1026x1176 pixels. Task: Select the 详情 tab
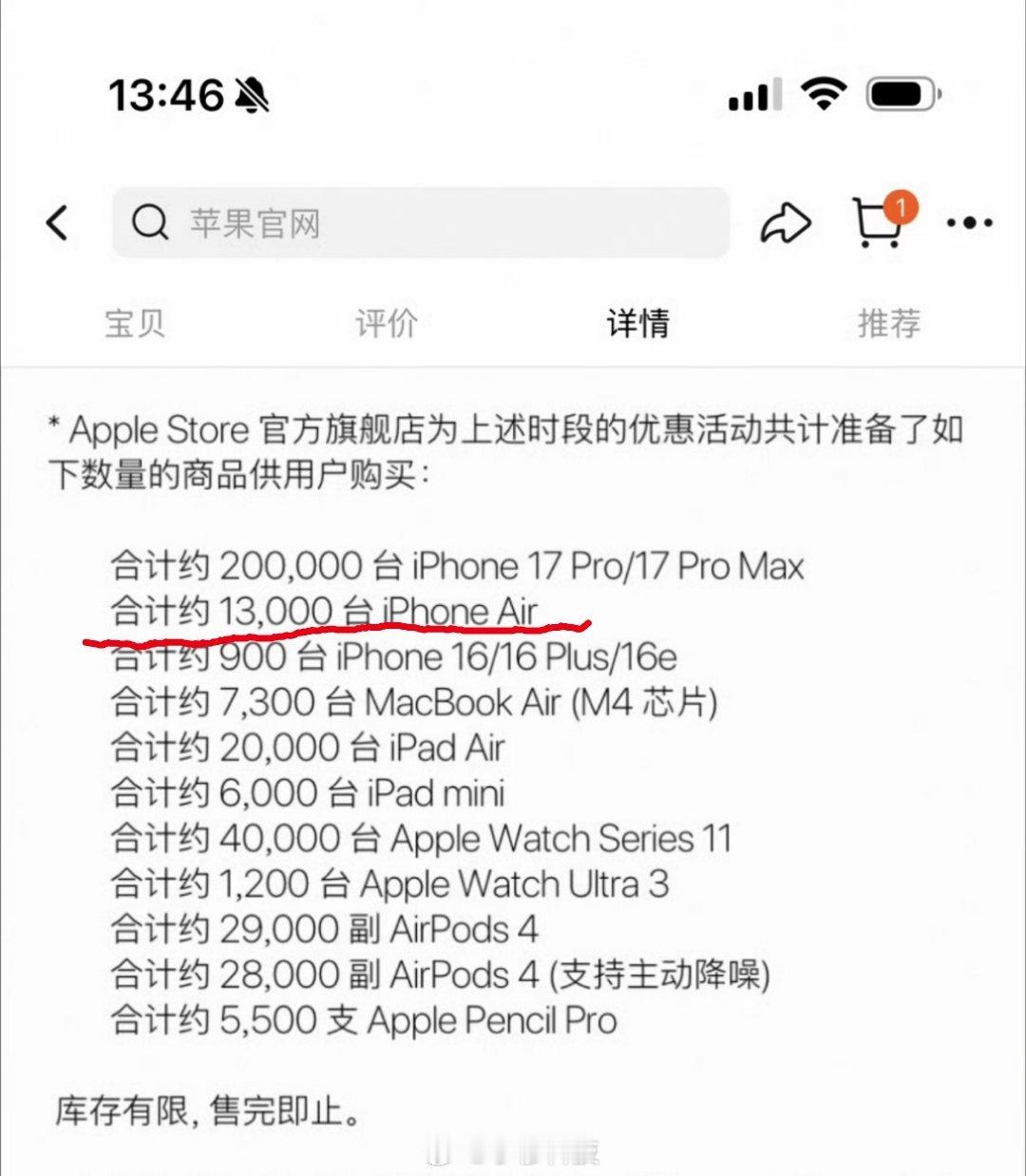pyautogui.click(x=638, y=323)
